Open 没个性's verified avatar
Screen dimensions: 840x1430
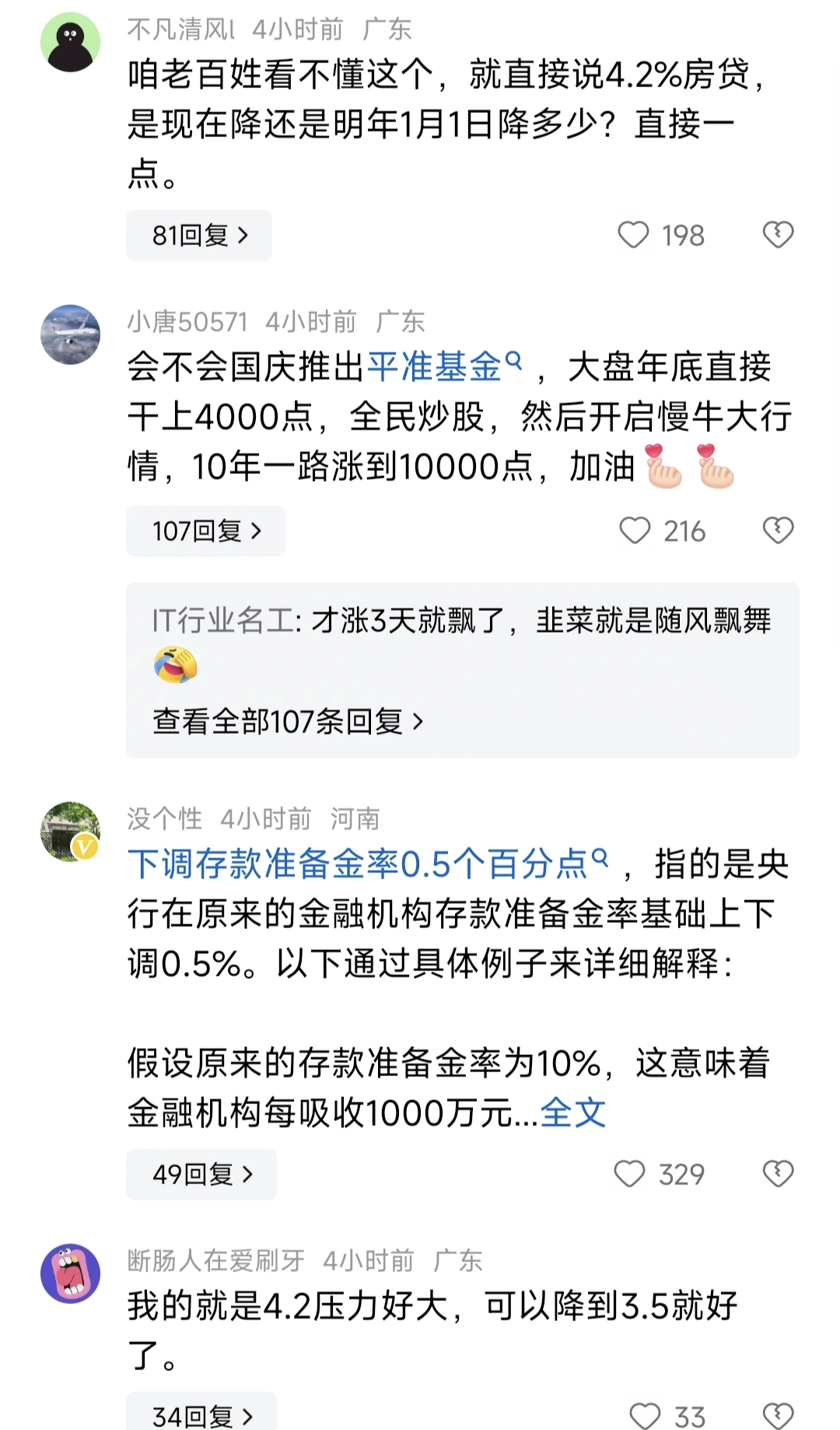pos(71,832)
